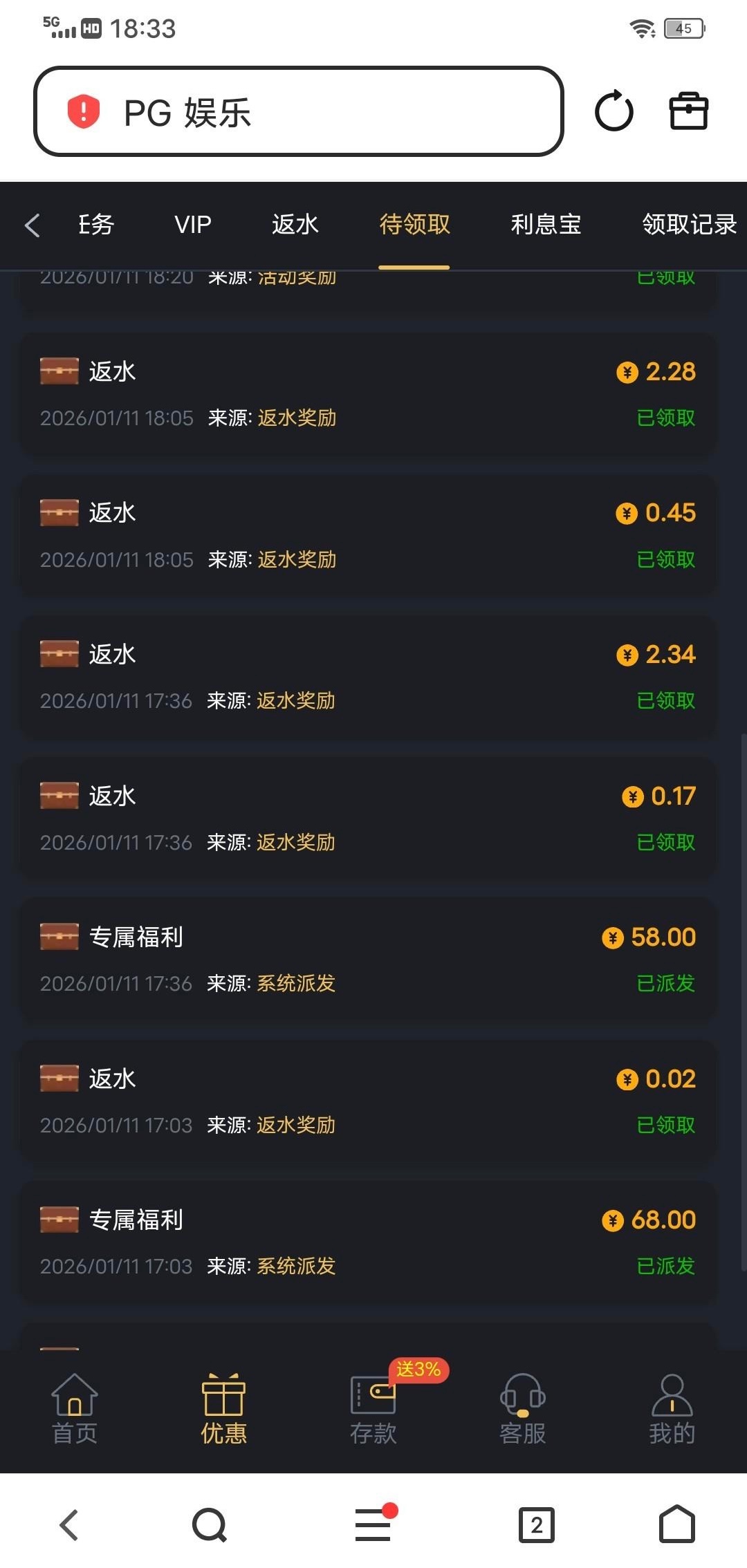This screenshot has width=747, height=1568.
Task: Show the 领取记录 tab
Action: pos(689,225)
